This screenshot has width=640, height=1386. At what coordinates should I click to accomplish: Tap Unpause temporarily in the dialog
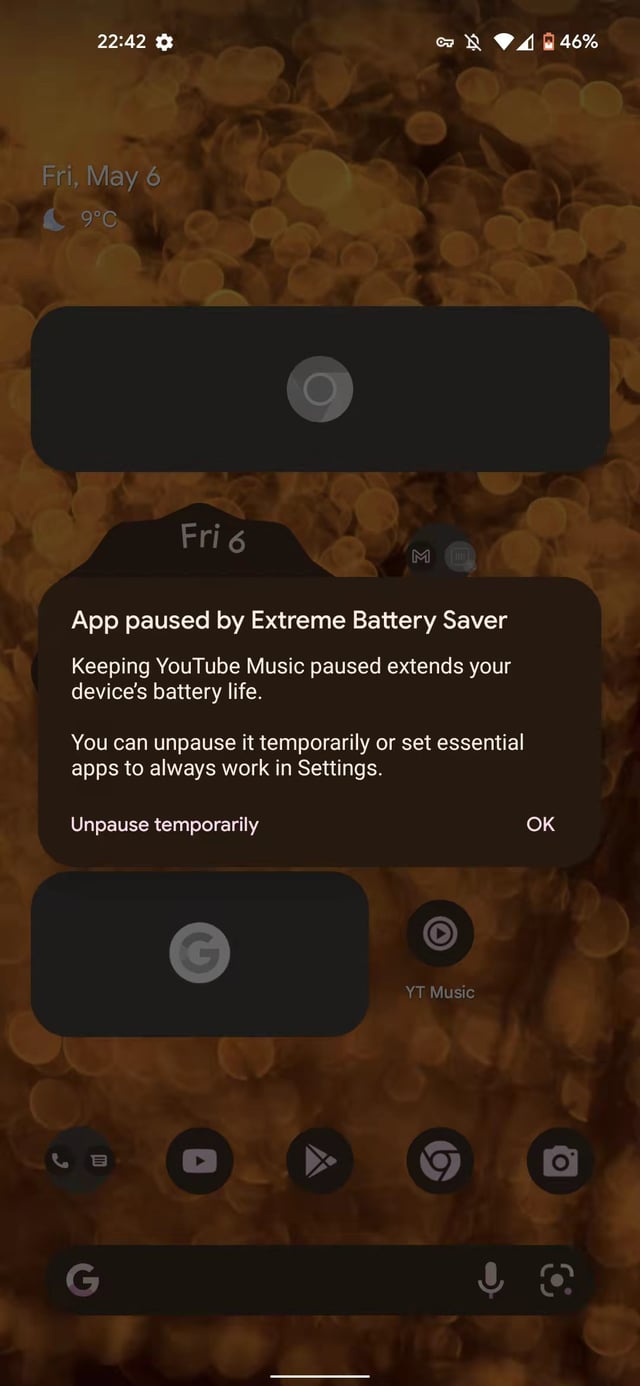pos(165,825)
